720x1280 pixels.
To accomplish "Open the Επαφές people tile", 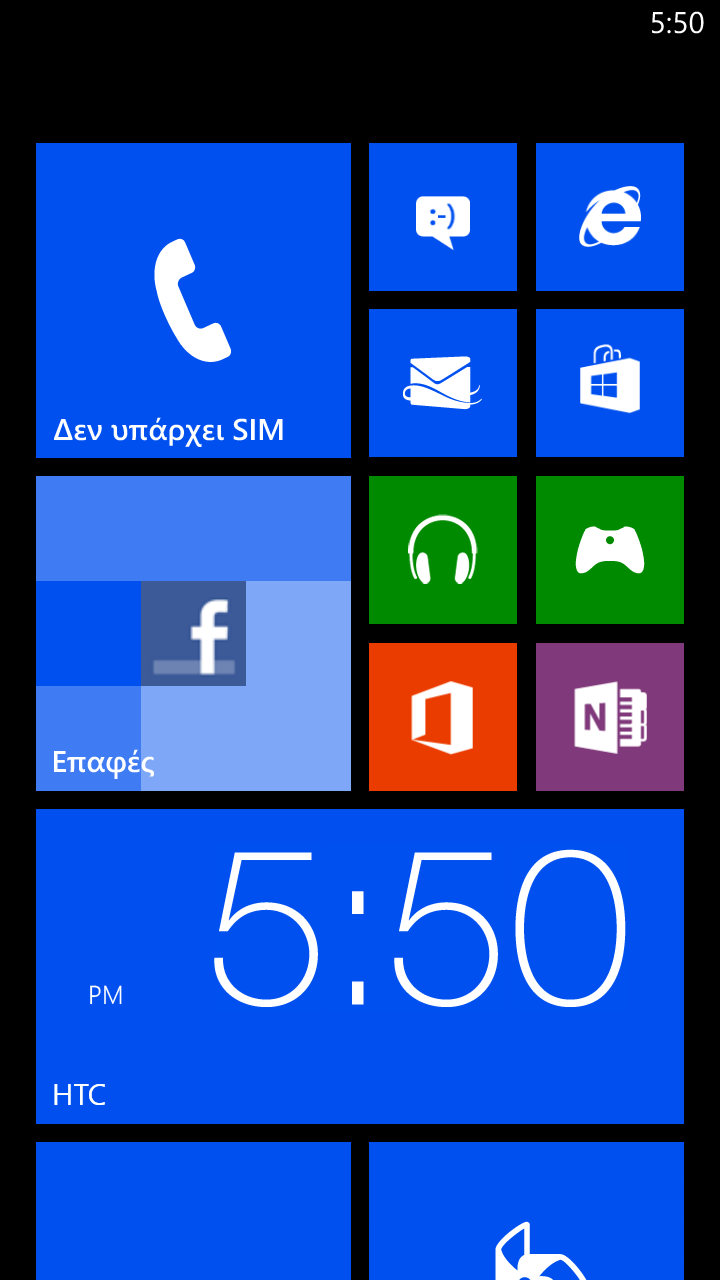I will [193, 633].
